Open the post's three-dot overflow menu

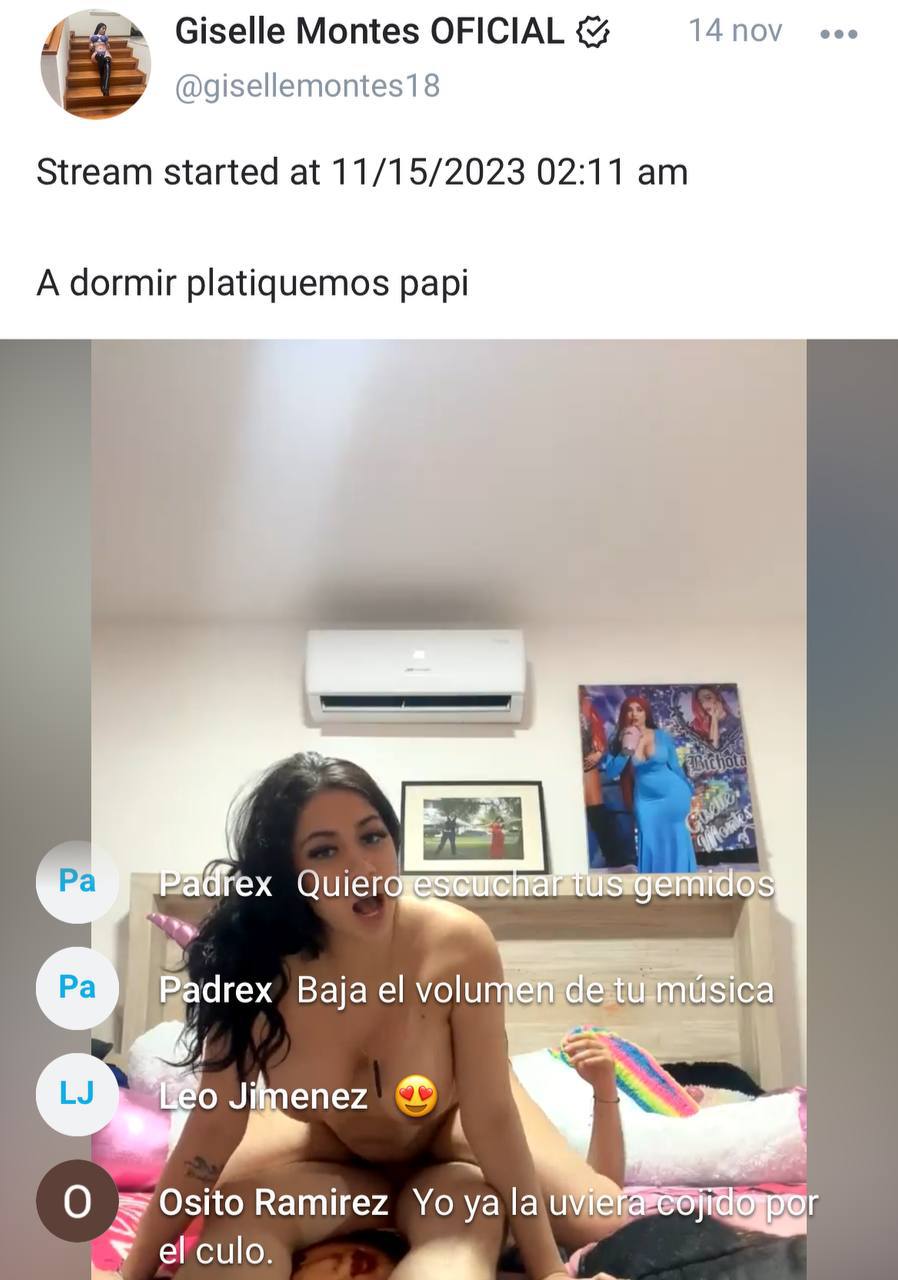[x=838, y=35]
